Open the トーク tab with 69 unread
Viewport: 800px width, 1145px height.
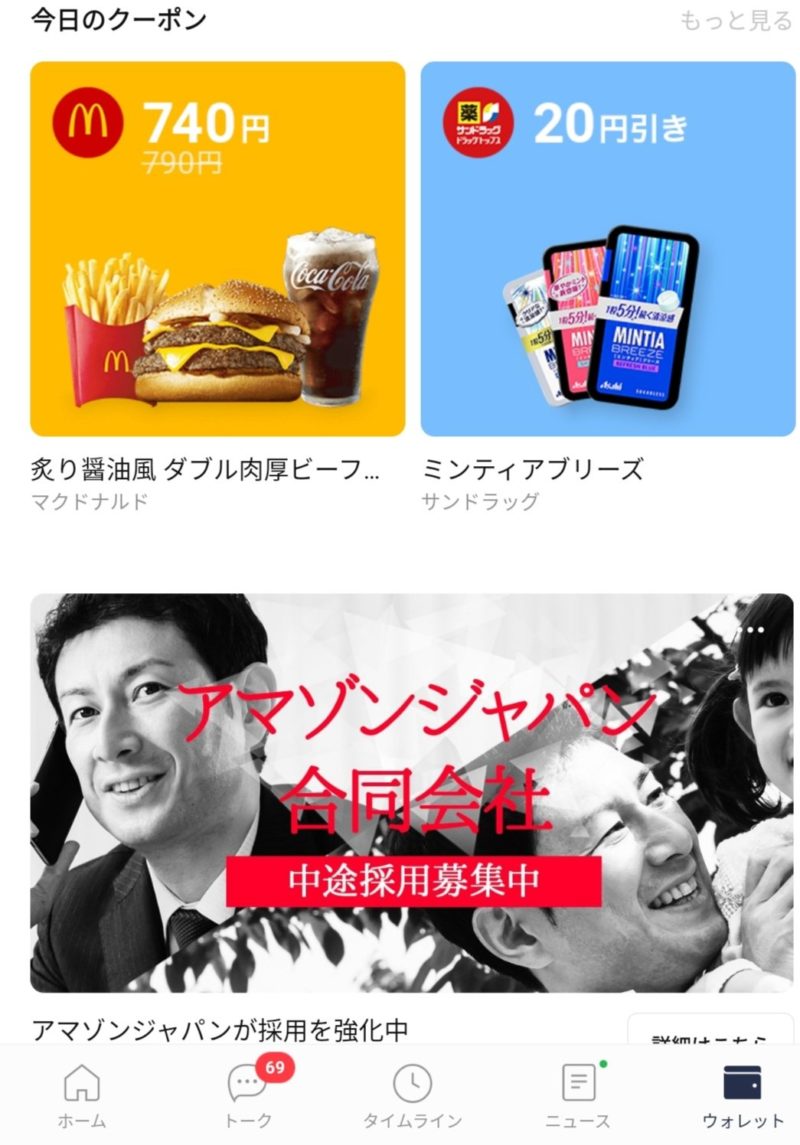point(247,1095)
